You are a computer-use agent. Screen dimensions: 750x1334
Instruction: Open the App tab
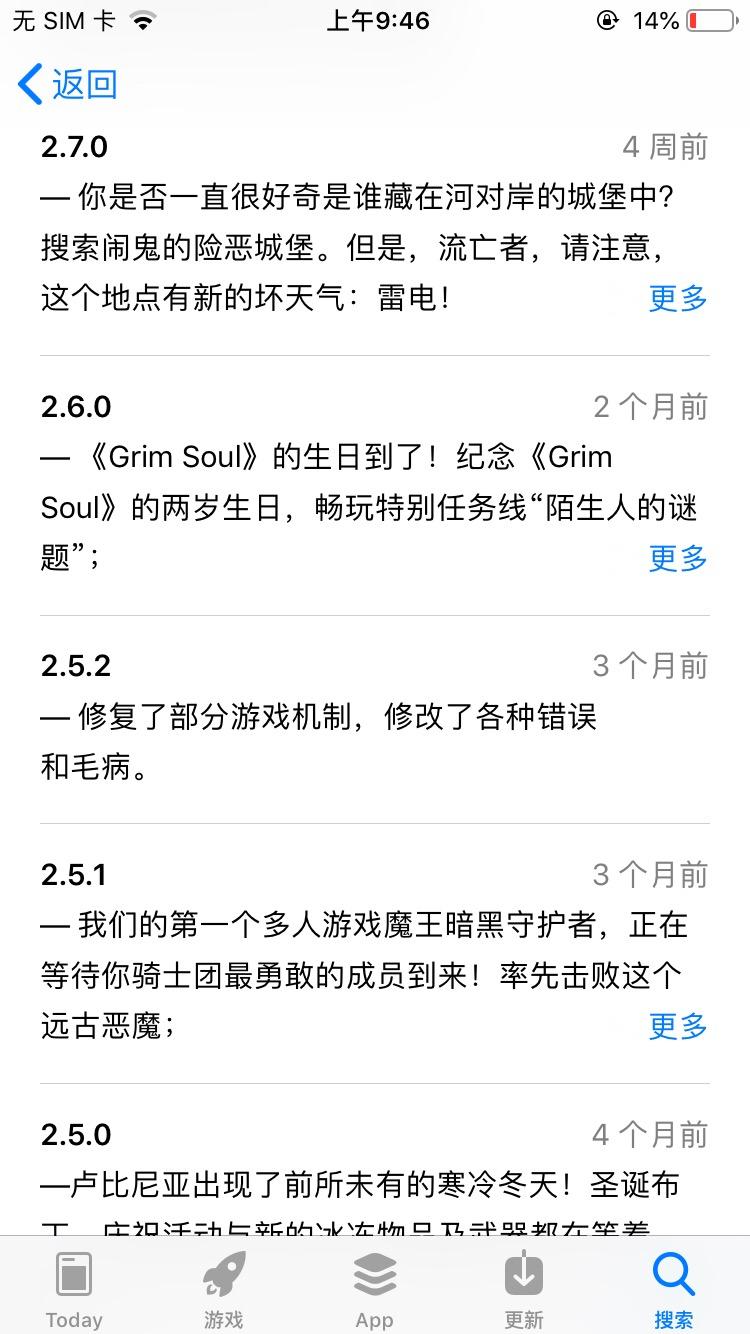tap(374, 1289)
